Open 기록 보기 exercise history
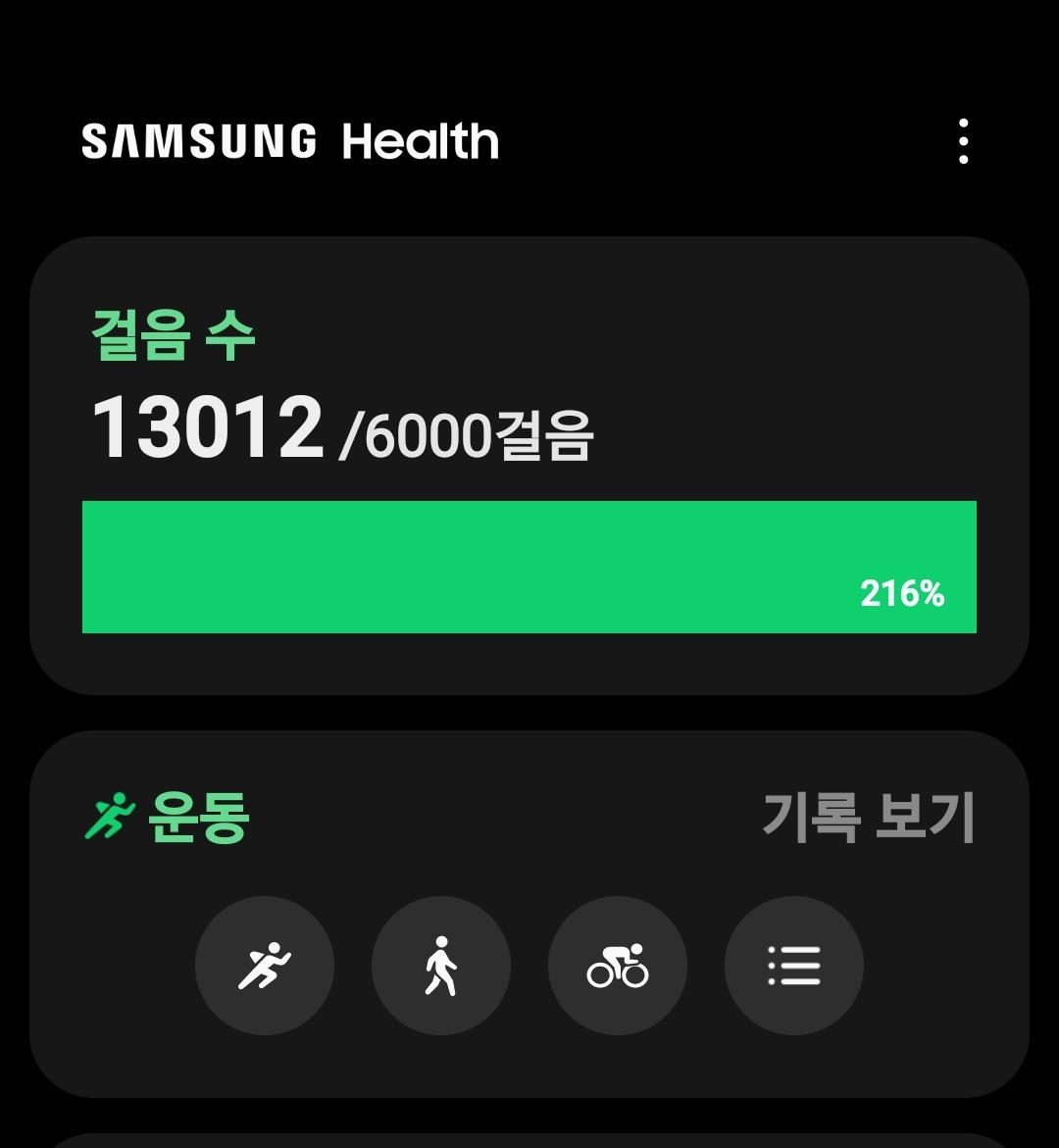The image size is (1059, 1148). coord(868,818)
